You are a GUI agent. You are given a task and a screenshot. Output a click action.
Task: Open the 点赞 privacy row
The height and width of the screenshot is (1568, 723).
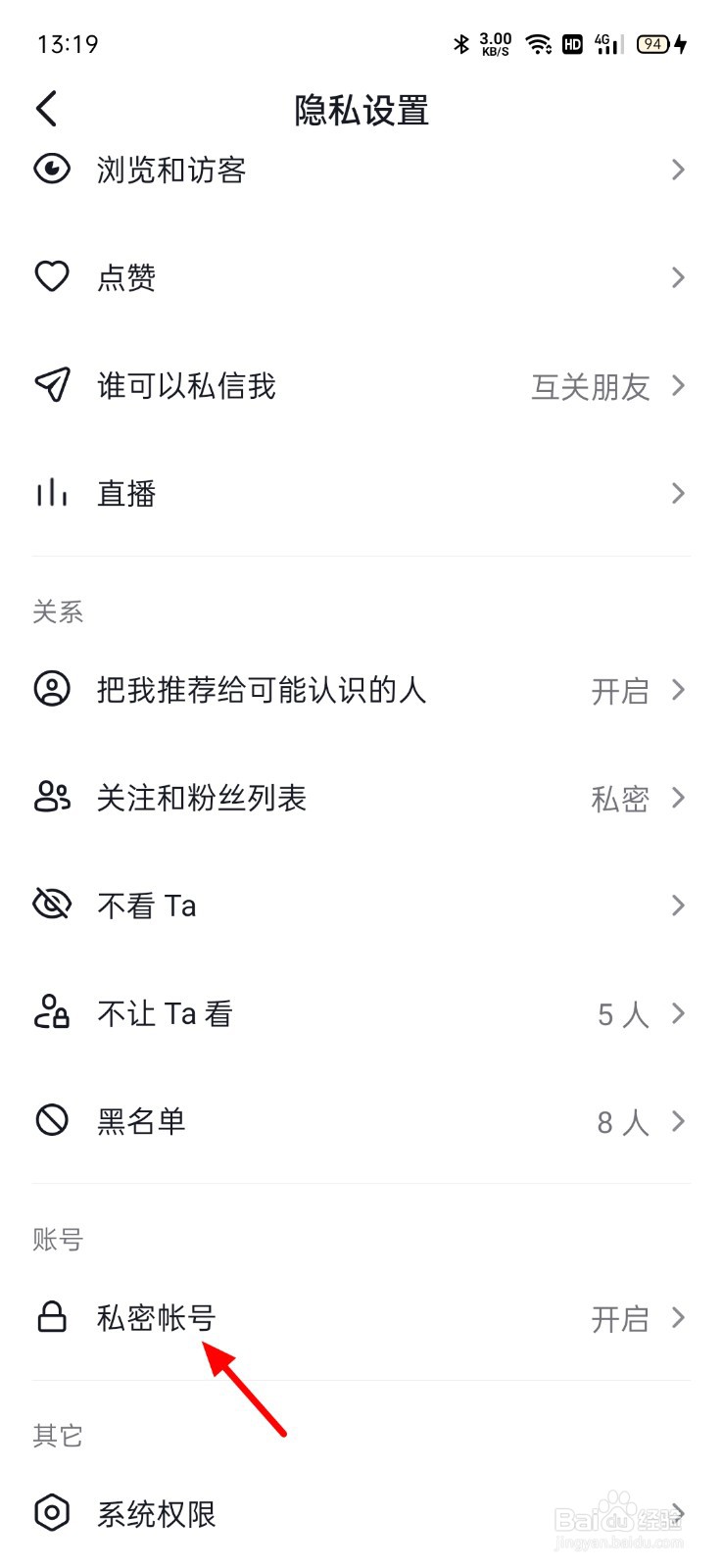(361, 277)
